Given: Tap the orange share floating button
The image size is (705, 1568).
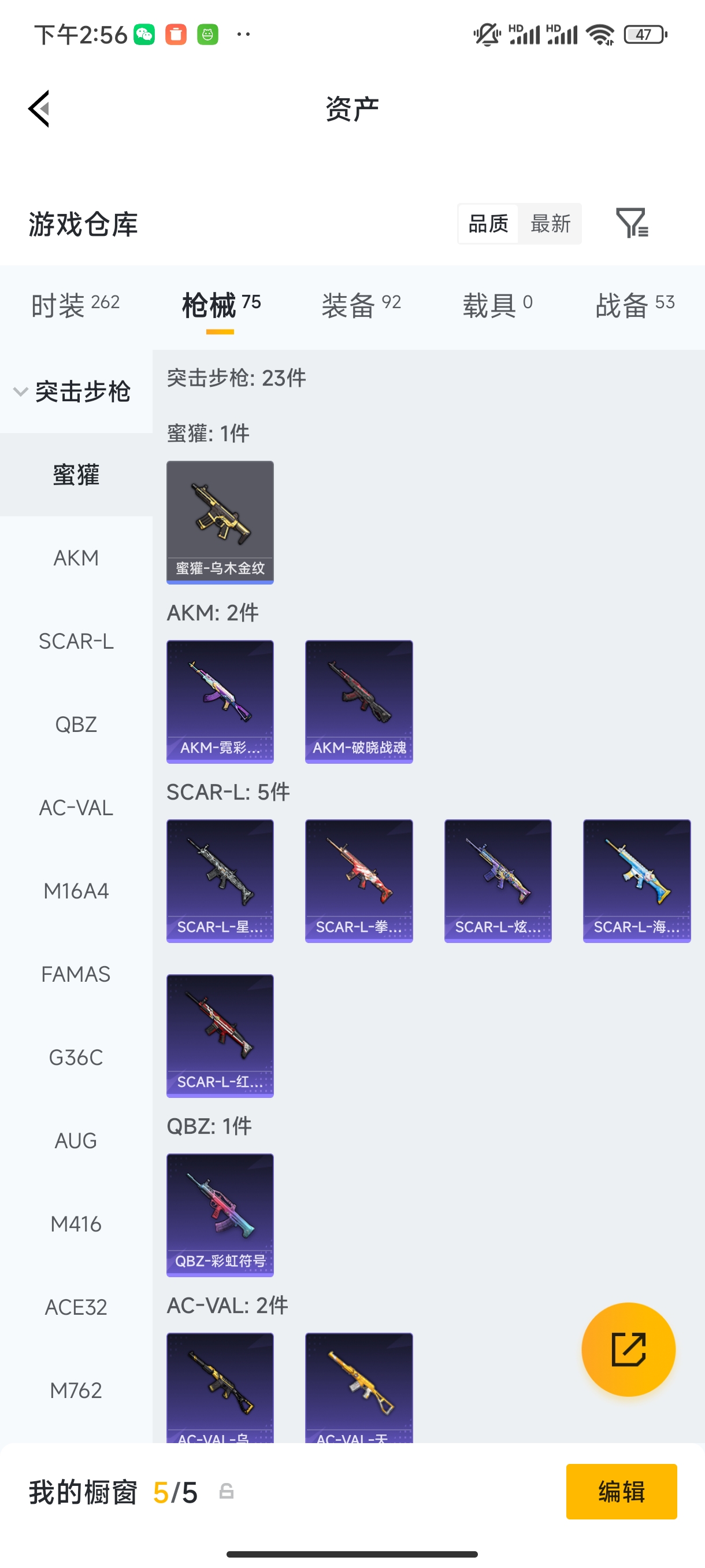Looking at the screenshot, I should click(628, 1349).
